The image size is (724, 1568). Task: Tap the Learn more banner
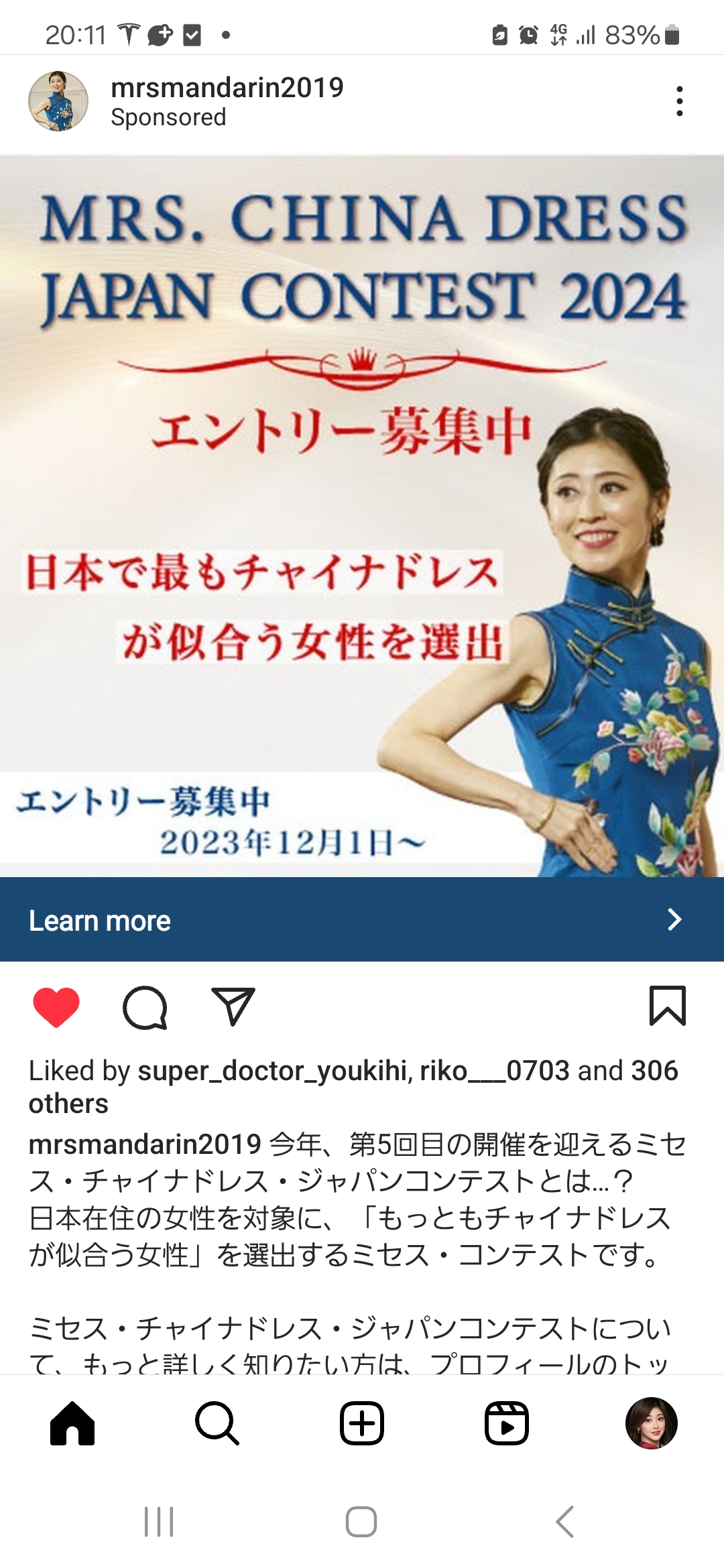(362, 919)
